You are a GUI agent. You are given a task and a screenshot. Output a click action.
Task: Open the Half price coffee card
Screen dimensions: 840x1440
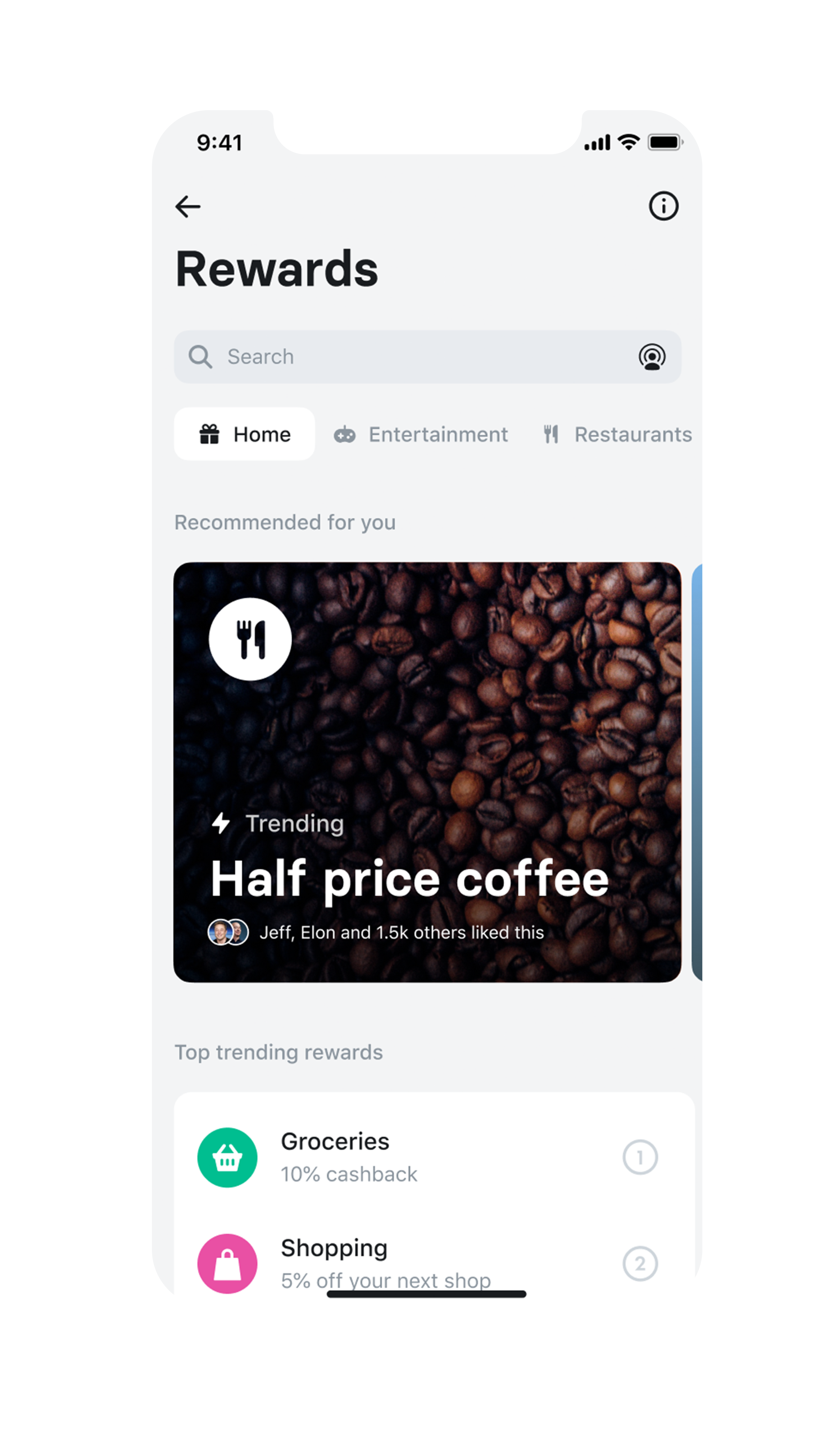pos(427,772)
